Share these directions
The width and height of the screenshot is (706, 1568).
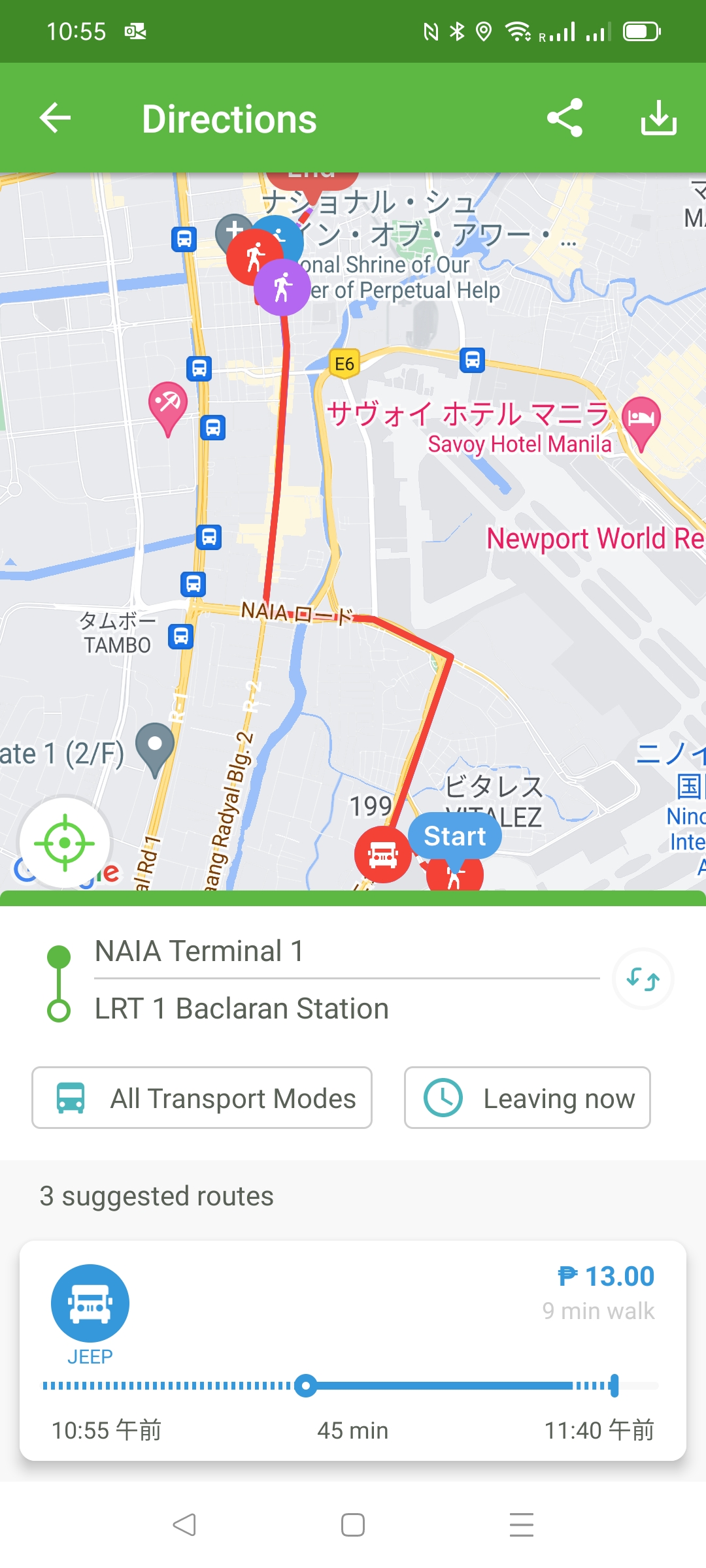pos(565,118)
